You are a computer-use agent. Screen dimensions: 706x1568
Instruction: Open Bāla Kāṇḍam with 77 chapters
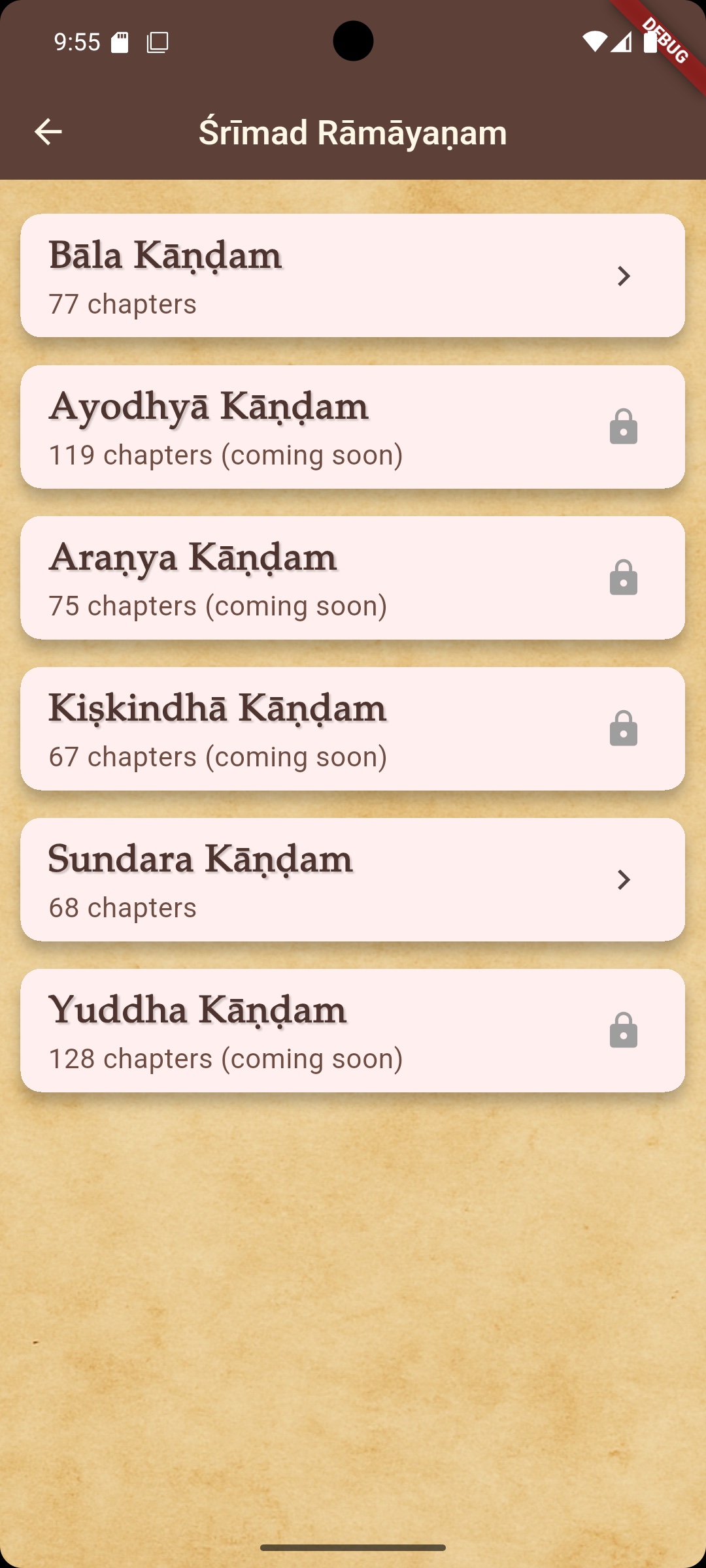point(353,276)
